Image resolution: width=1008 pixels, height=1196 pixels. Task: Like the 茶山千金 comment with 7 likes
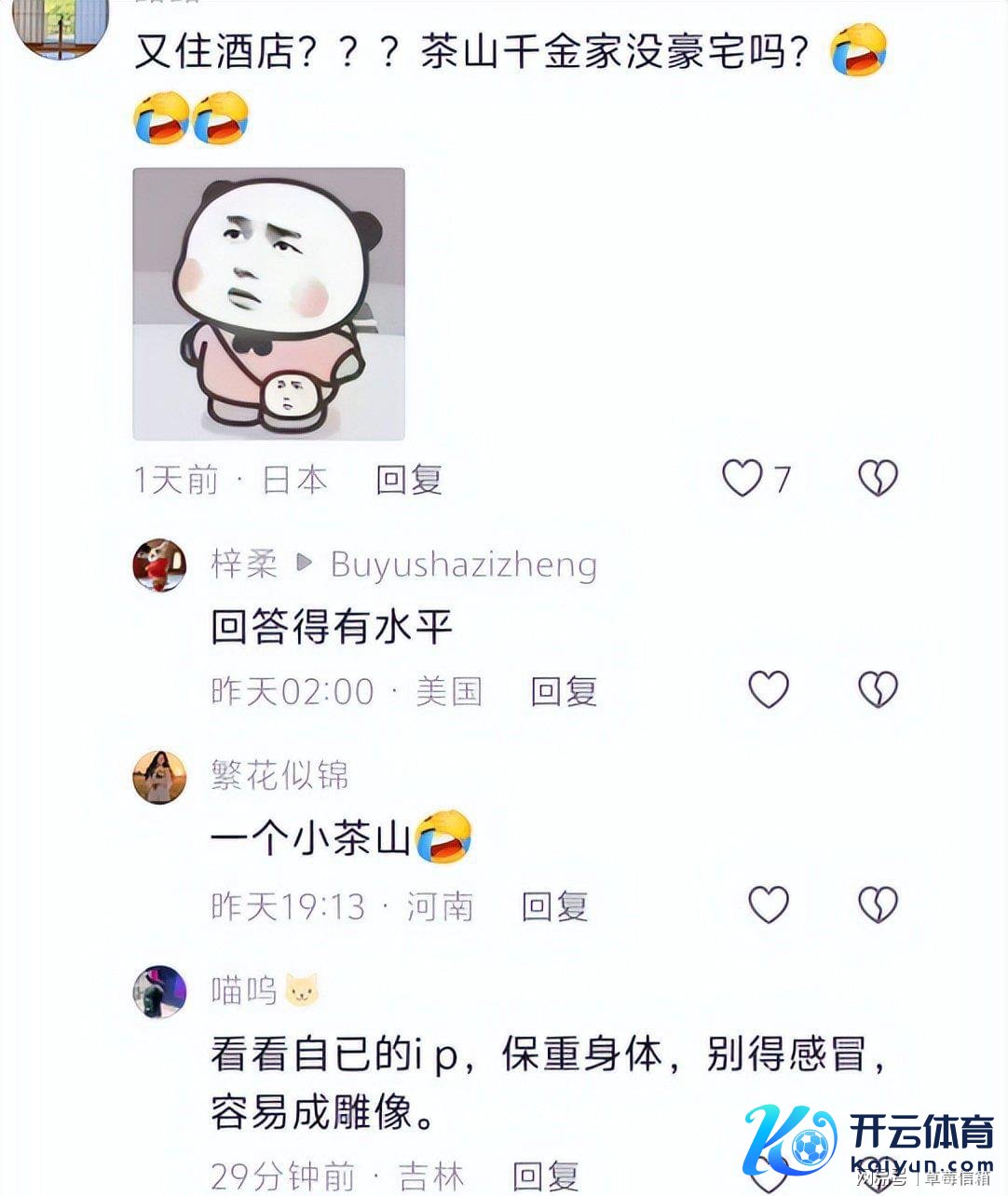pyautogui.click(x=742, y=479)
